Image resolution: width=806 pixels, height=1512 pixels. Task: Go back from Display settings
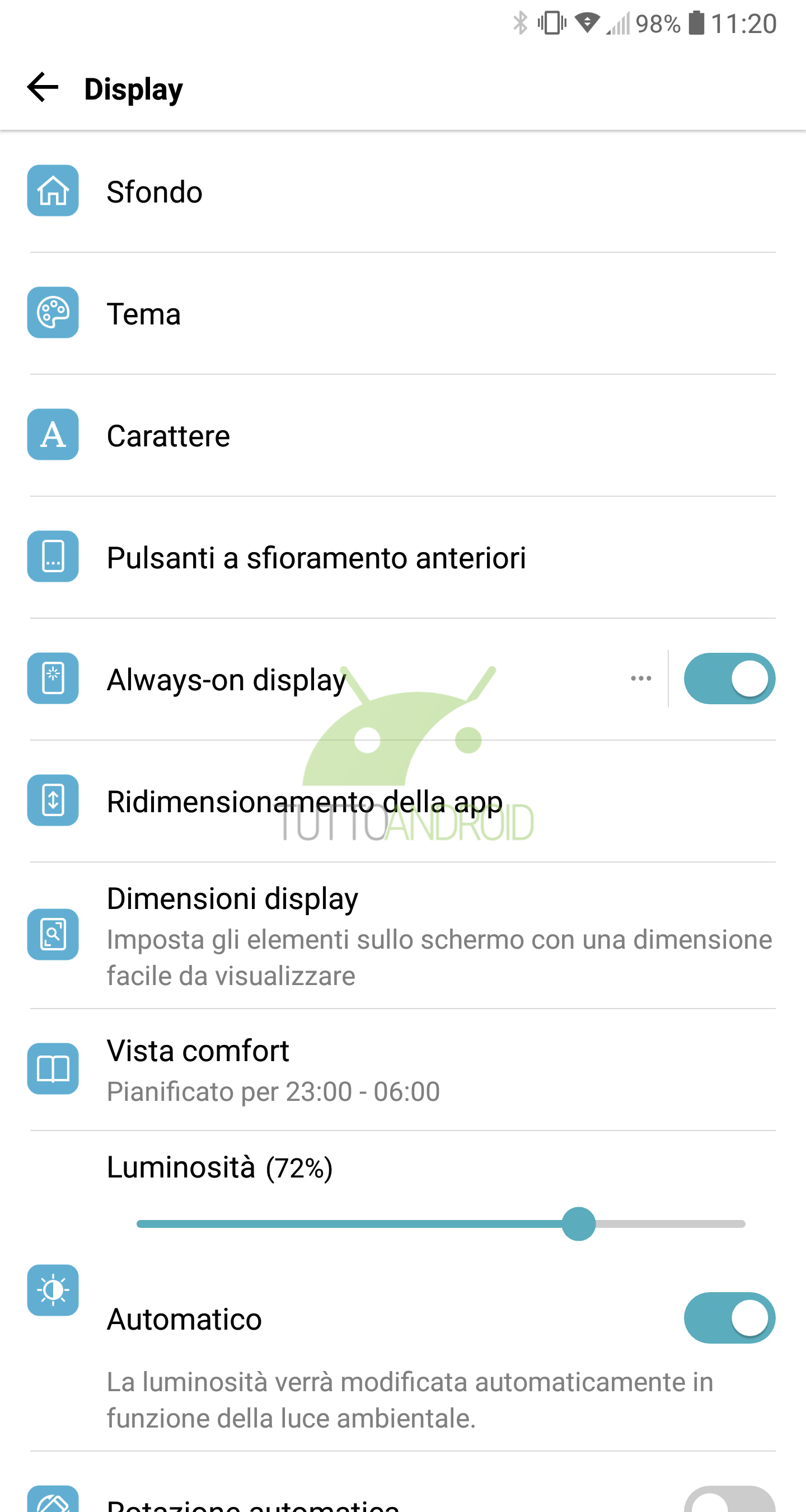(43, 87)
